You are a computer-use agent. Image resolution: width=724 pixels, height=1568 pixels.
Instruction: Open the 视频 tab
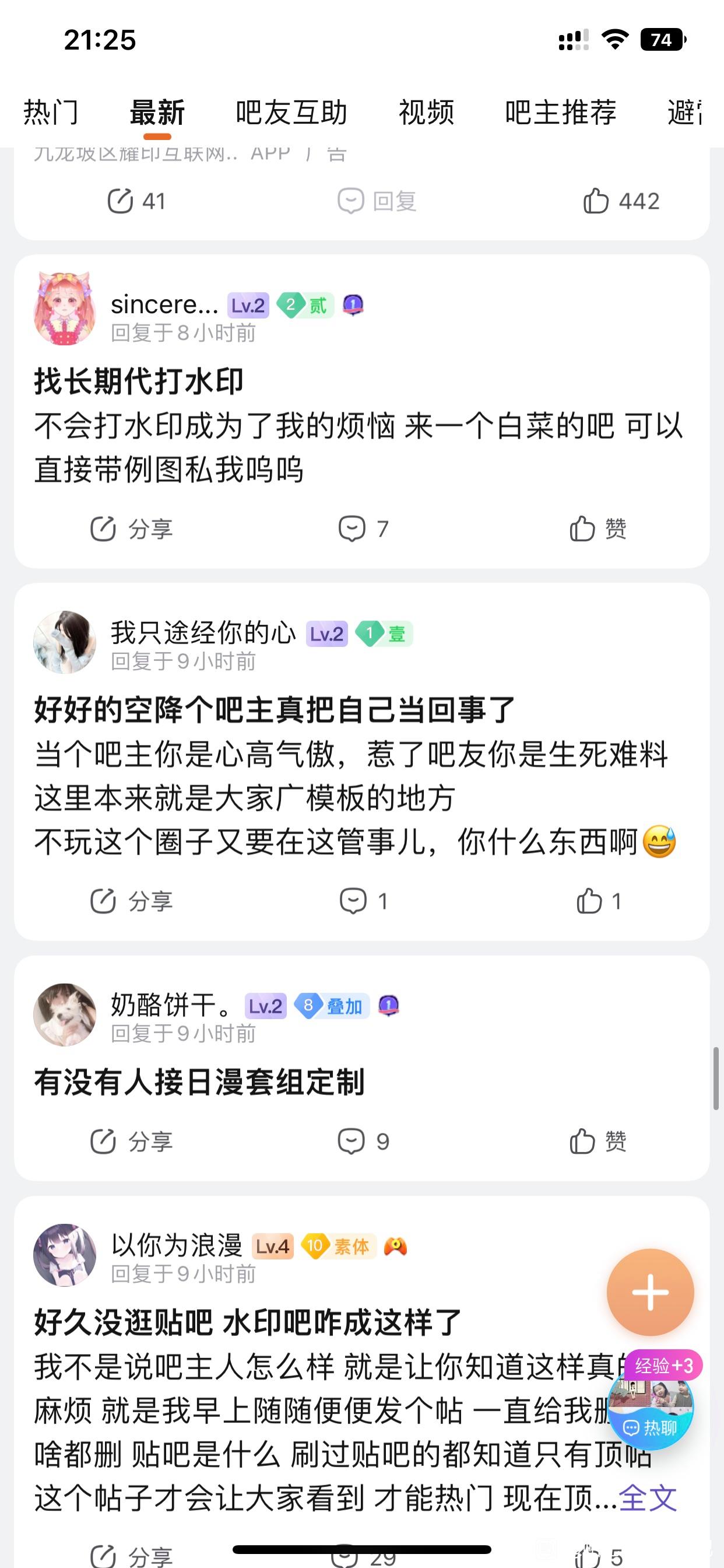pyautogui.click(x=426, y=113)
